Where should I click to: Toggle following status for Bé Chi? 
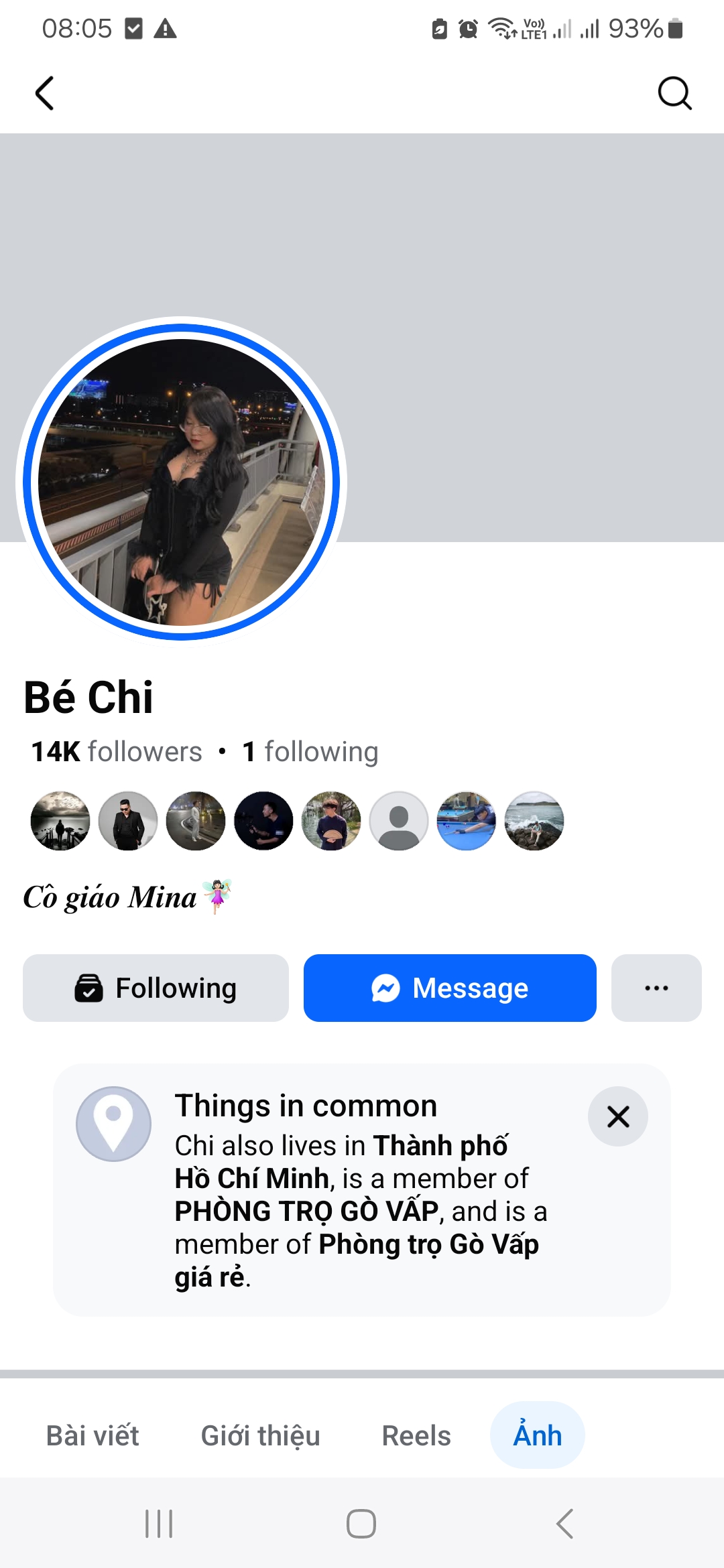[x=156, y=987]
